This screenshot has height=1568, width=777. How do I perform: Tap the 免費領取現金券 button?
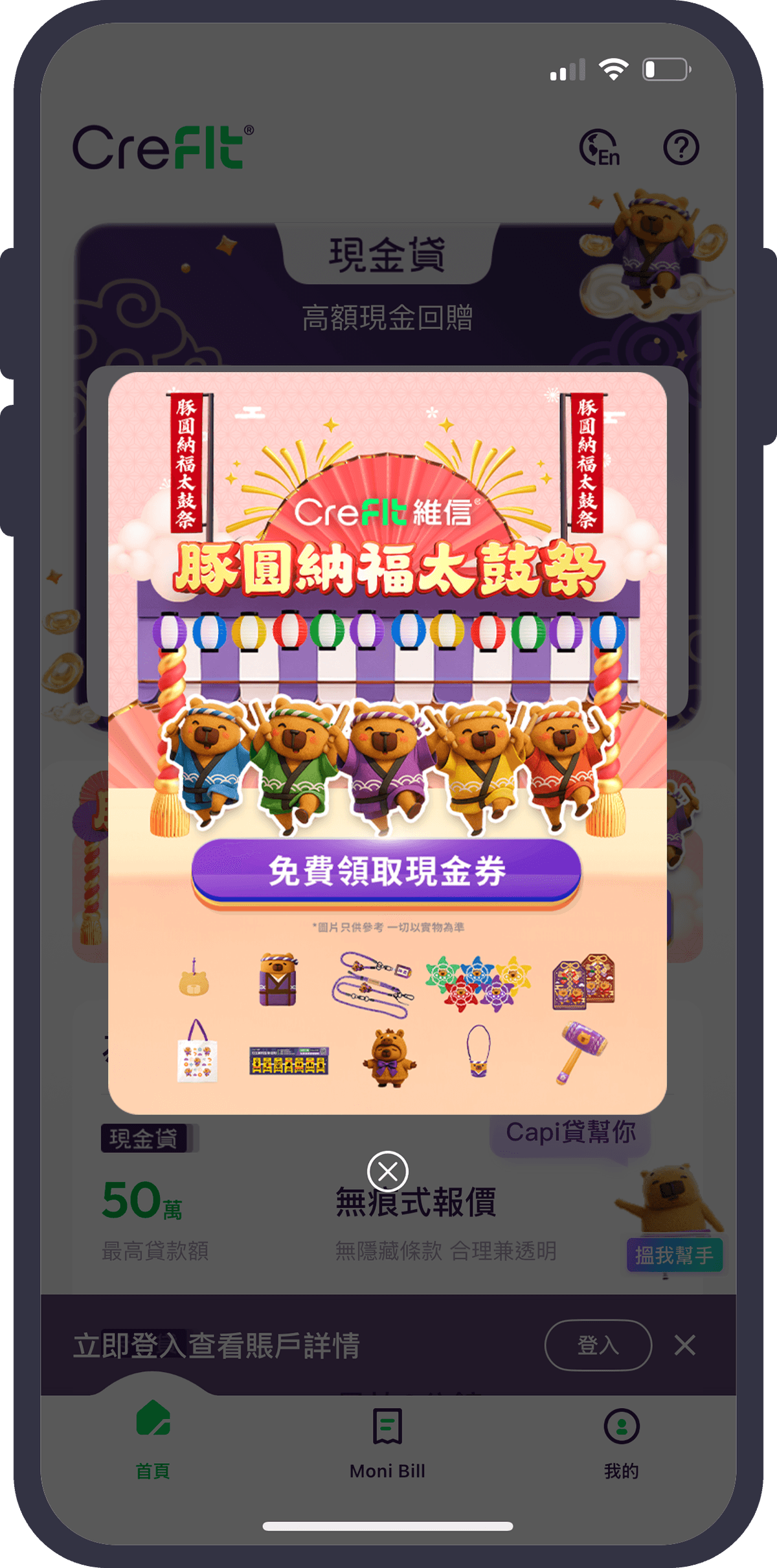387,871
